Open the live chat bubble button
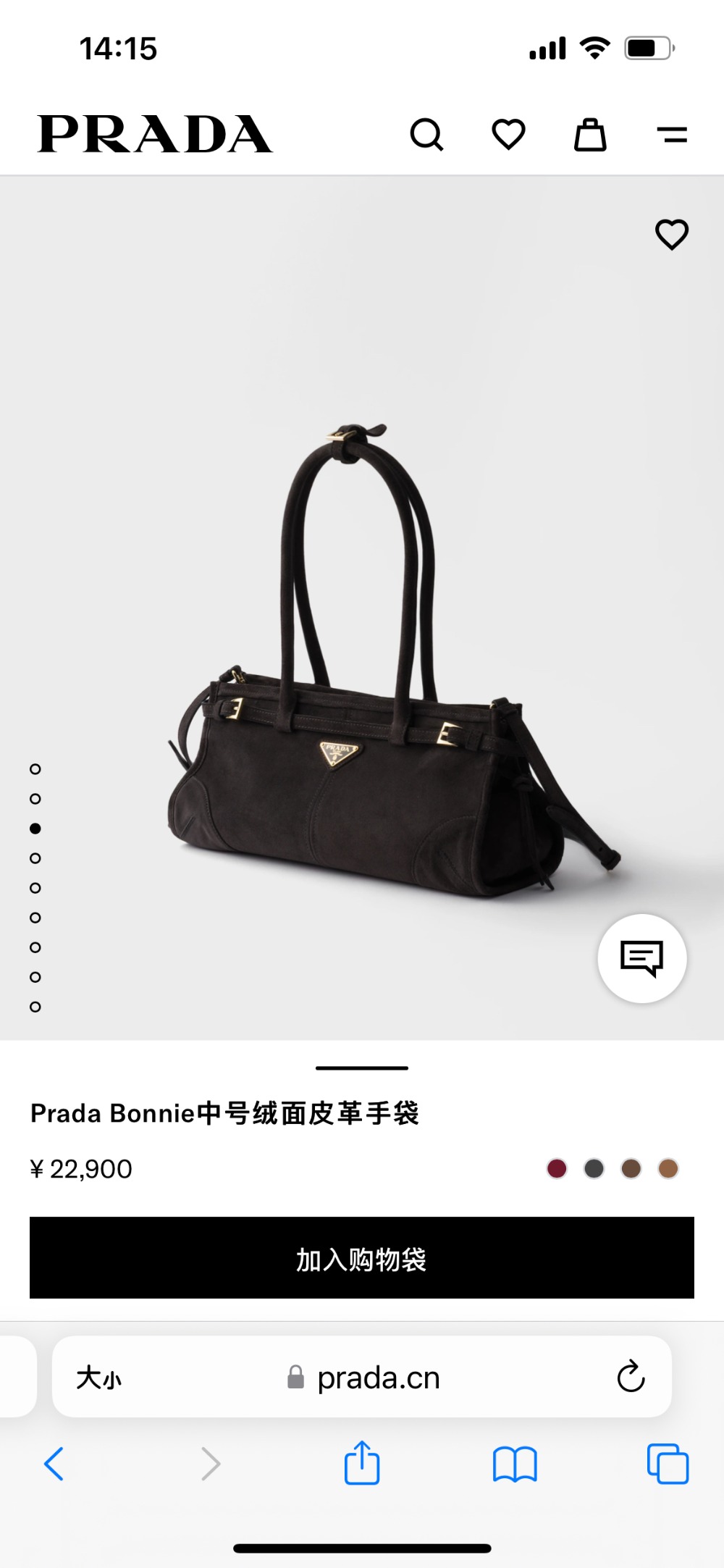The width and height of the screenshot is (724, 1568). 641,959
